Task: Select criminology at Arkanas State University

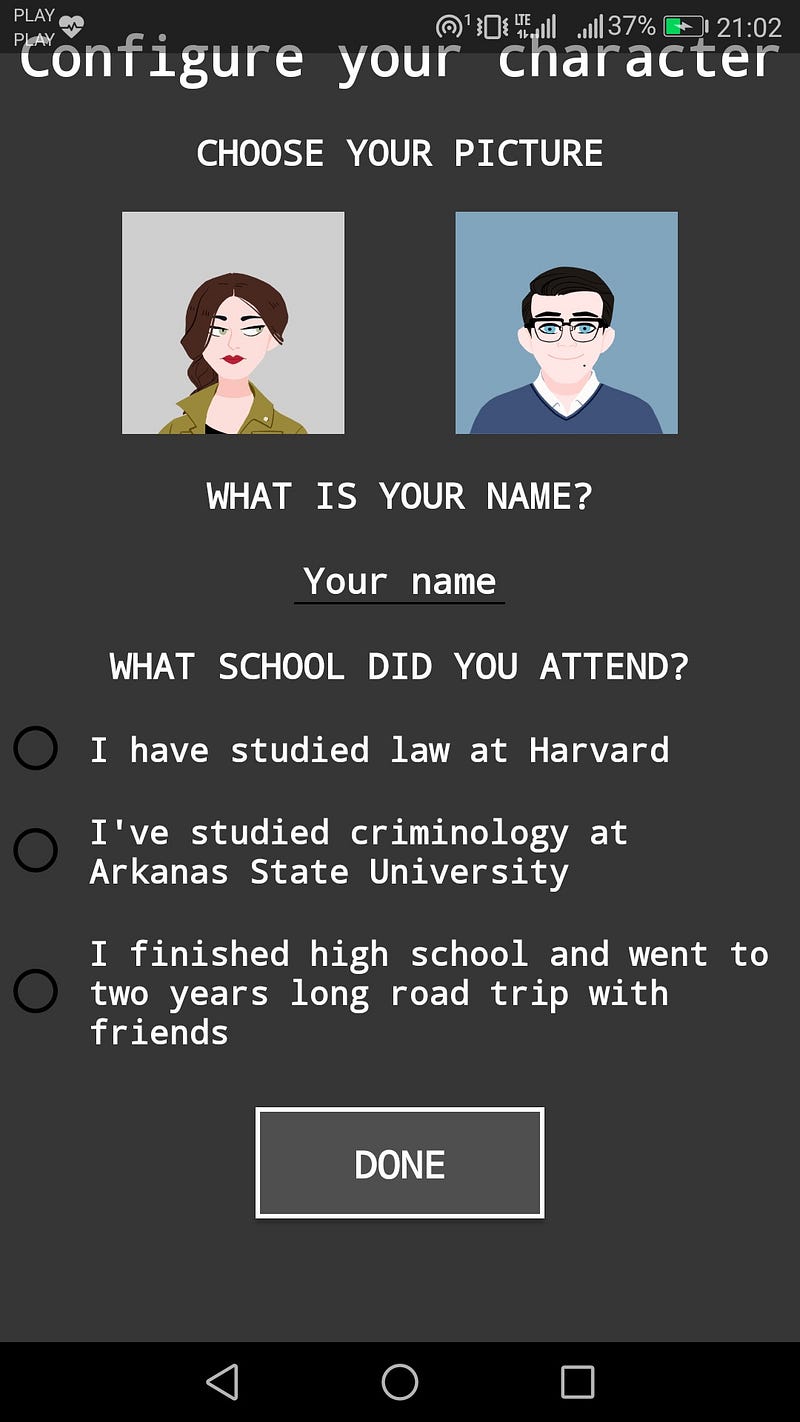Action: (36, 851)
